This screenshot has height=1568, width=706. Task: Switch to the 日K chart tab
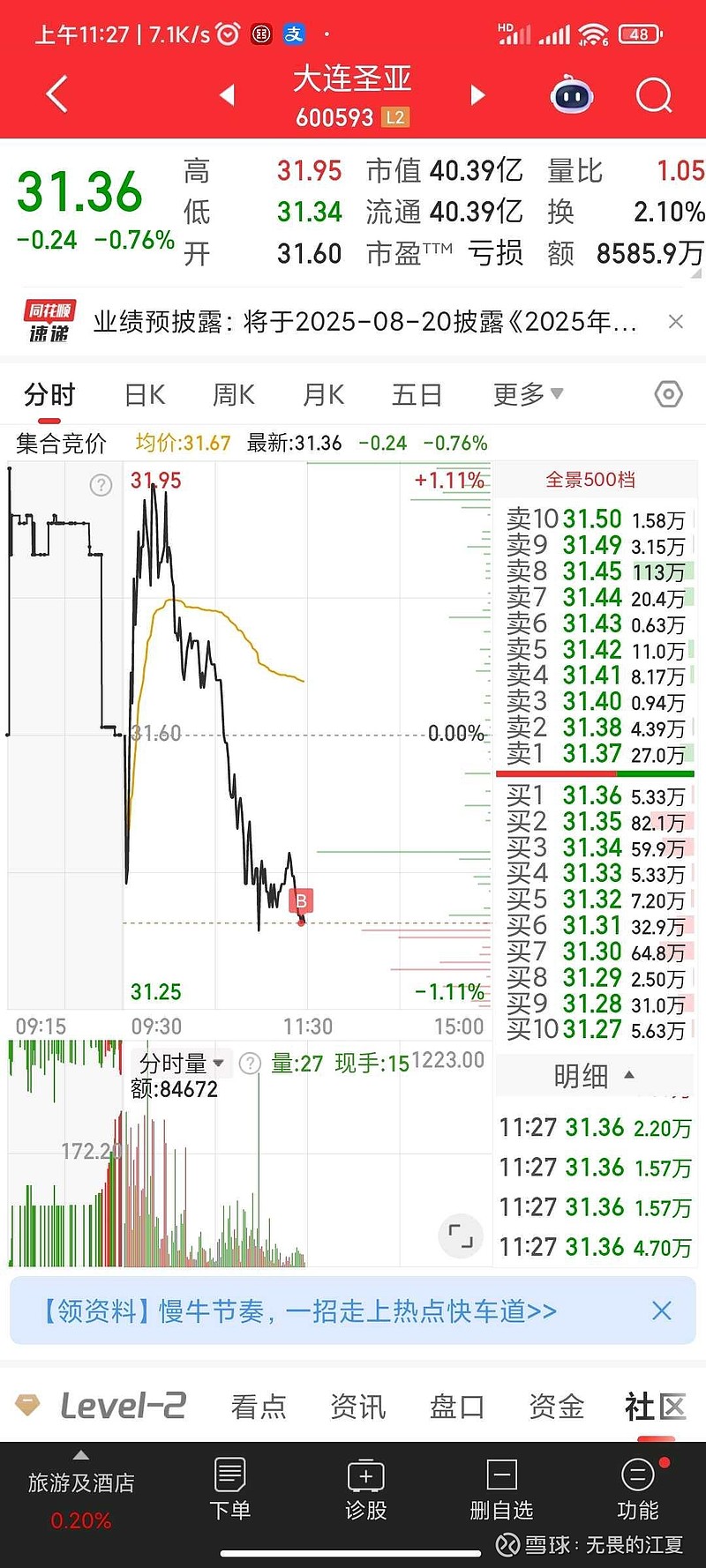tap(145, 395)
